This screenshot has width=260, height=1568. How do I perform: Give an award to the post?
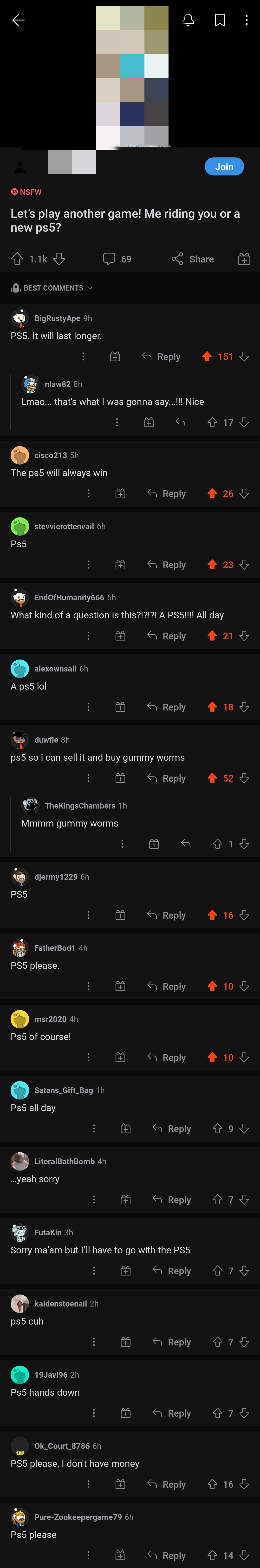point(244,259)
